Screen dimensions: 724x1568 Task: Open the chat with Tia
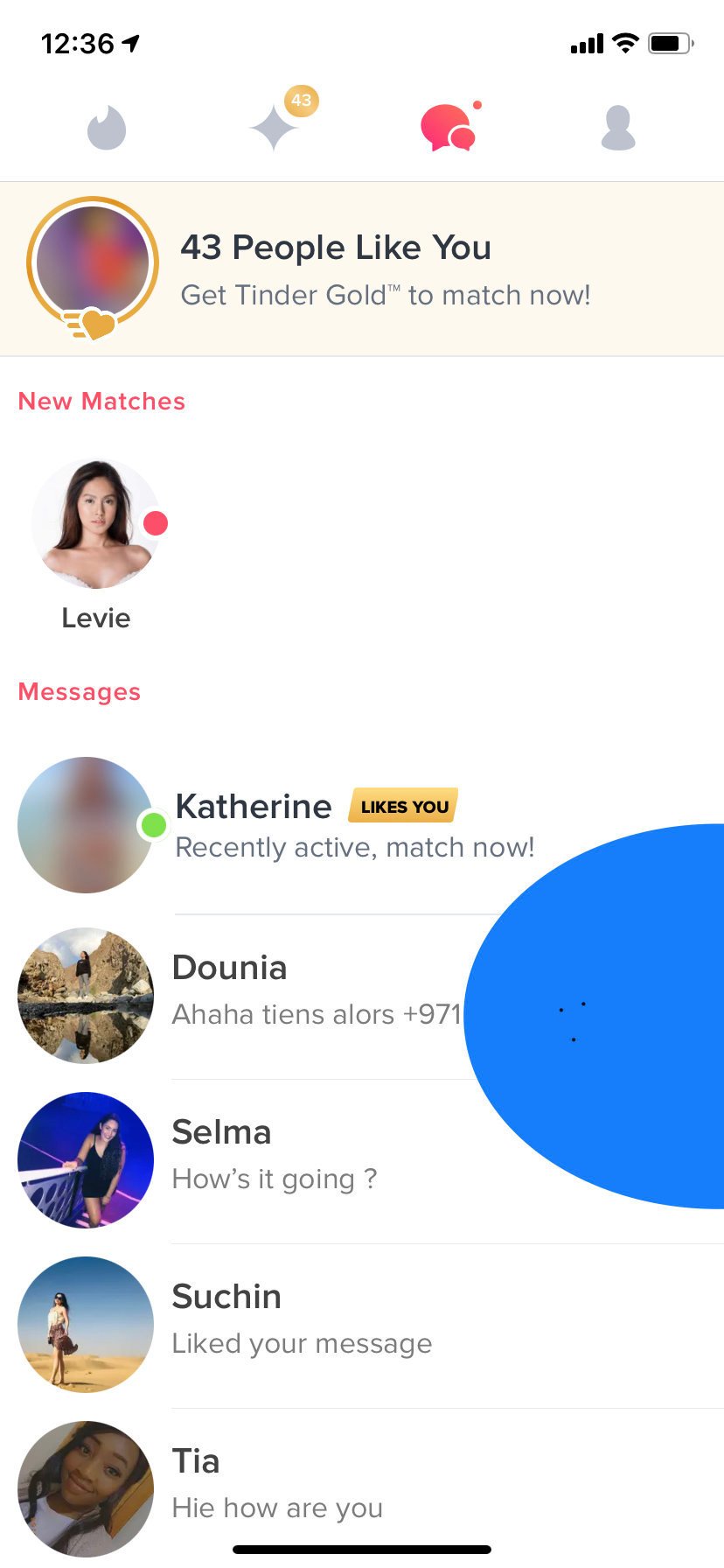coord(362,1487)
